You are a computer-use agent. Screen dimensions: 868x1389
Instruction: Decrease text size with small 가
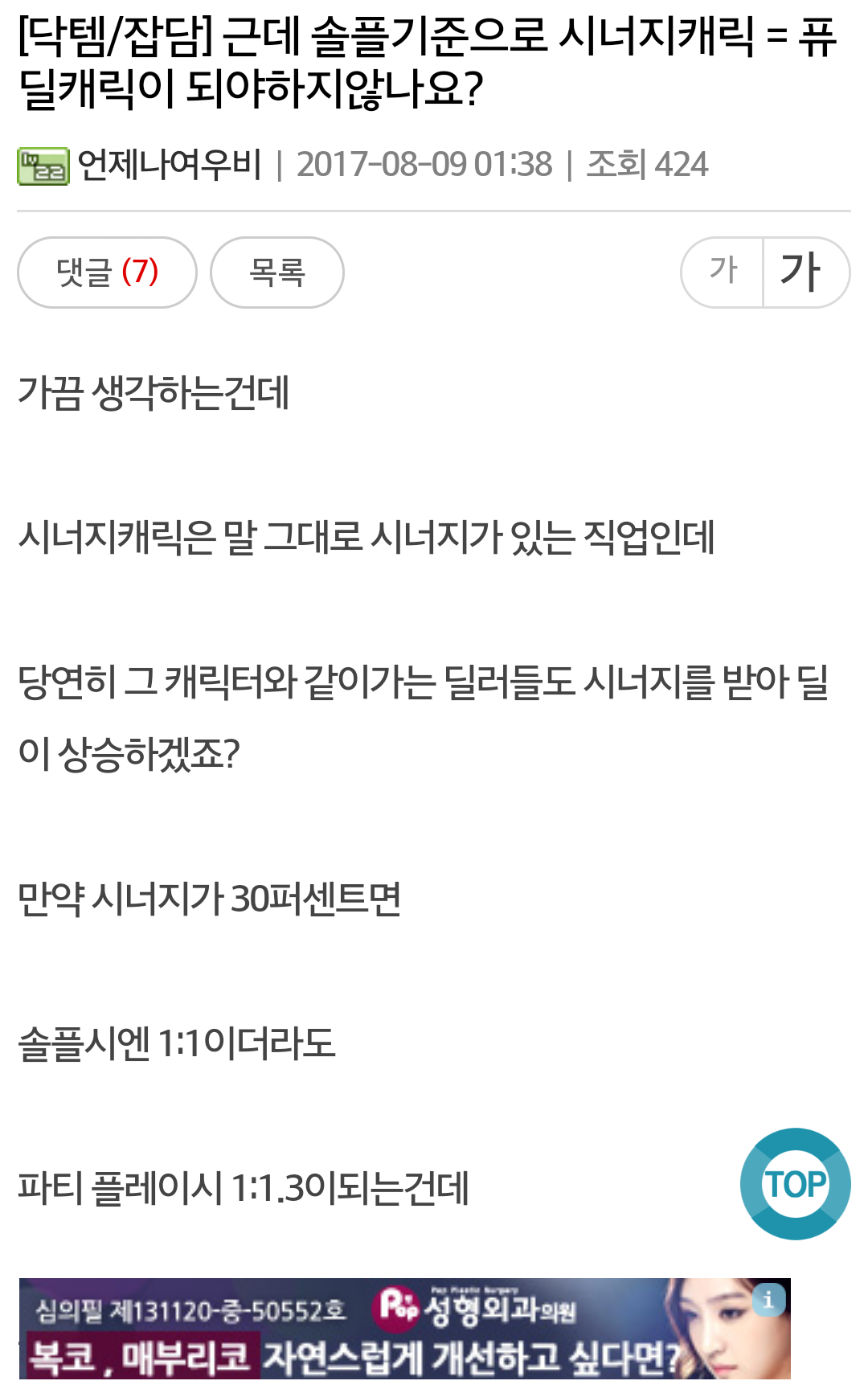click(723, 272)
